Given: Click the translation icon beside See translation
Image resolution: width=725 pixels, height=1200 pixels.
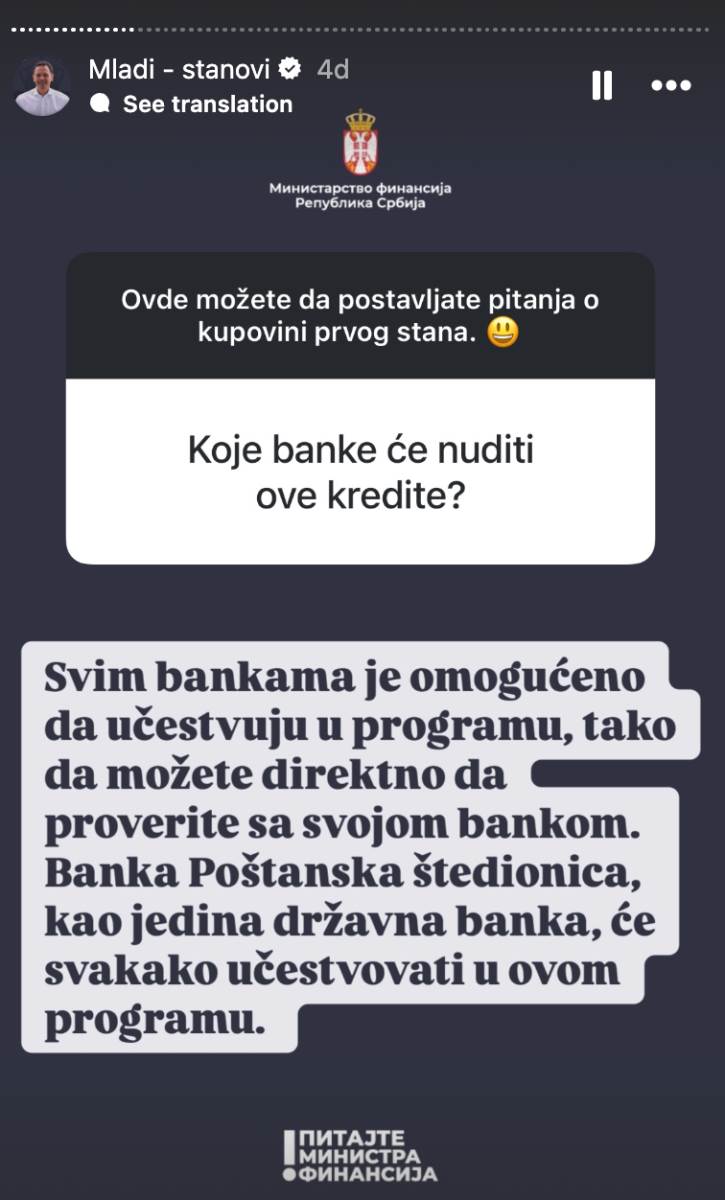Looking at the screenshot, I should coord(103,103).
